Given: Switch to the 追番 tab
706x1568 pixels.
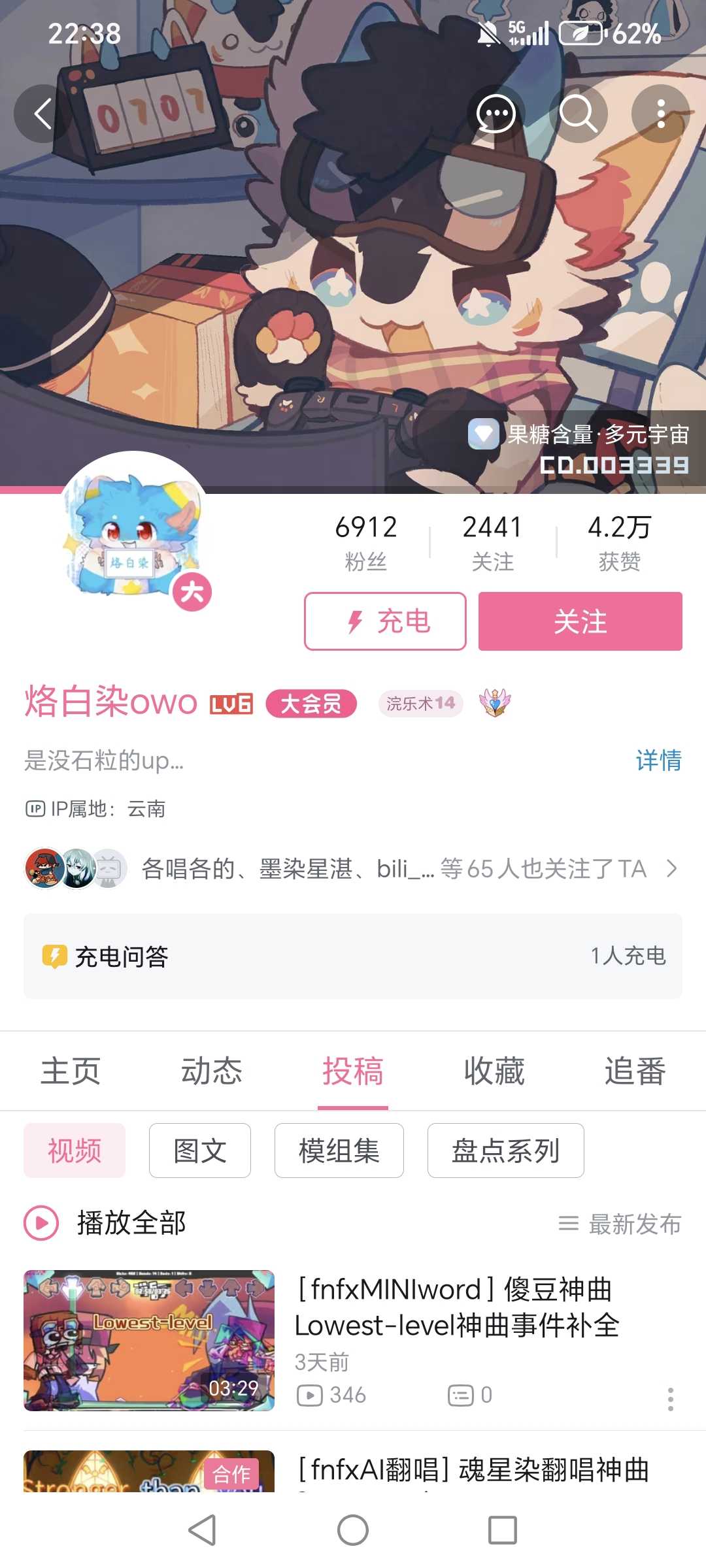Looking at the screenshot, I should pyautogui.click(x=635, y=1071).
